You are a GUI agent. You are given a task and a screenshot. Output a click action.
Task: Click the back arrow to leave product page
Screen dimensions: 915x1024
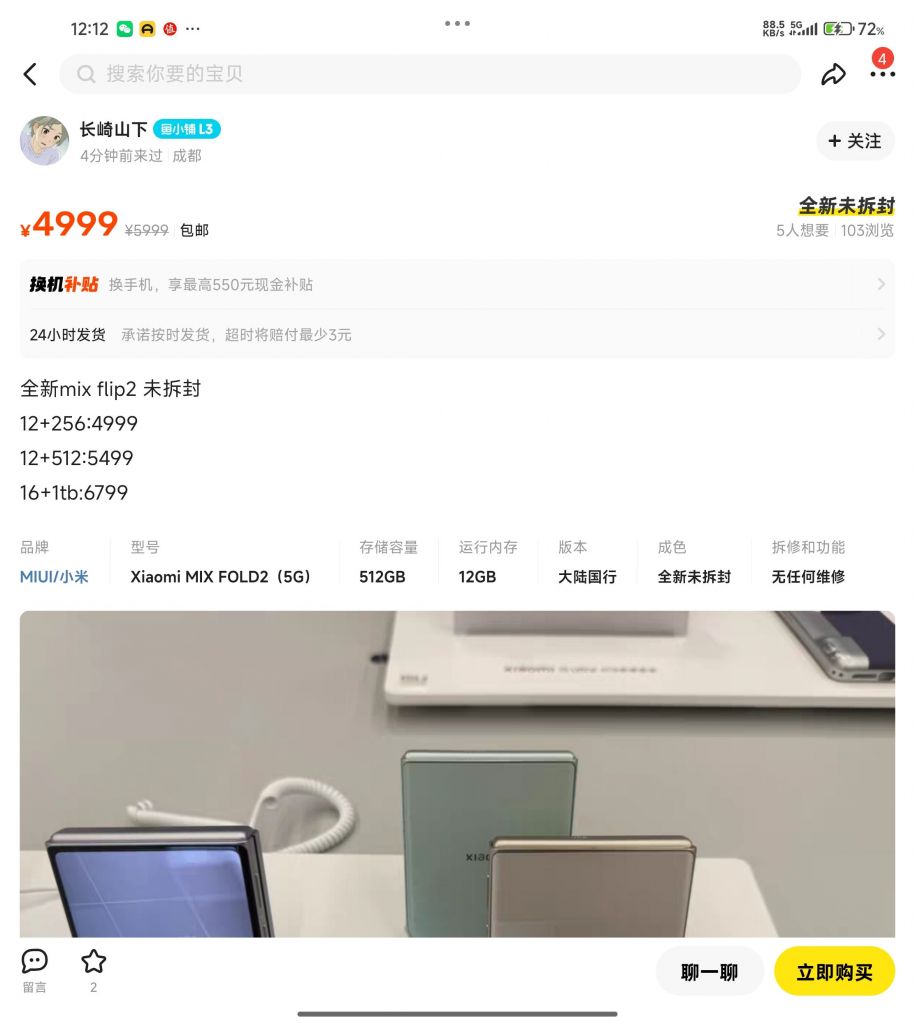(30, 74)
